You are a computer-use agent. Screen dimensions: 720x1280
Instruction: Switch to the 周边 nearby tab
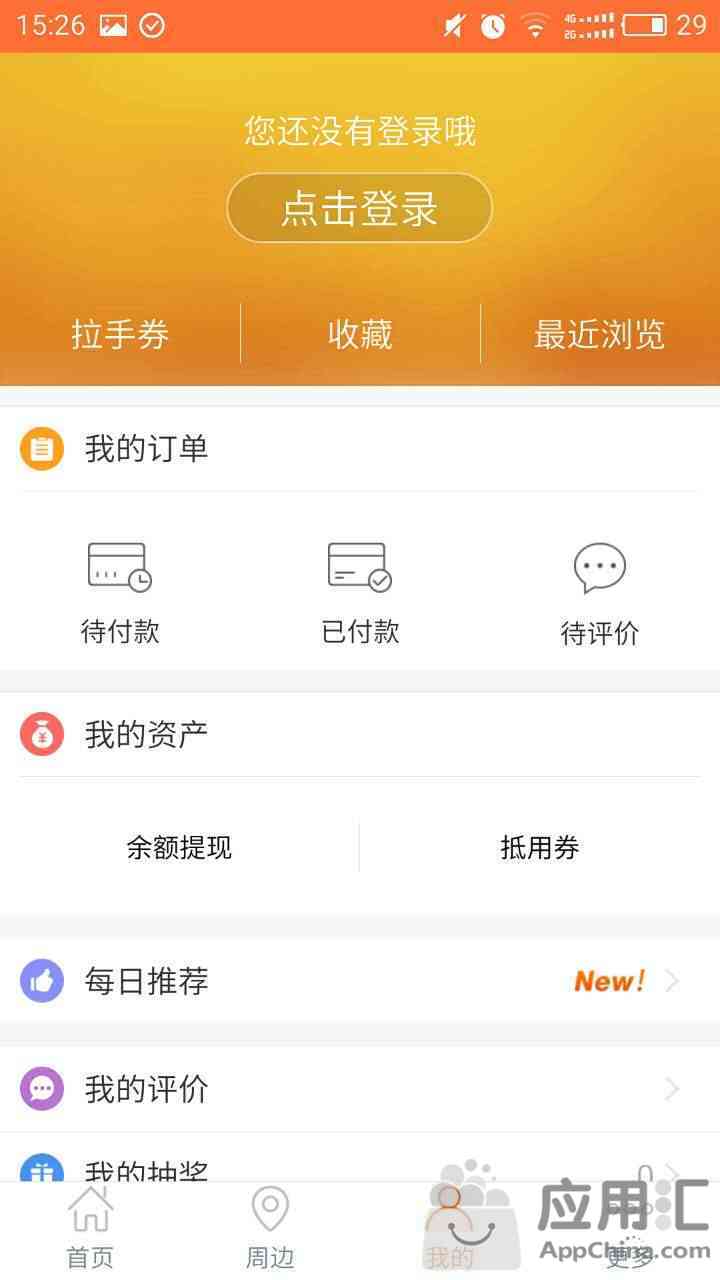pyautogui.click(x=270, y=1229)
